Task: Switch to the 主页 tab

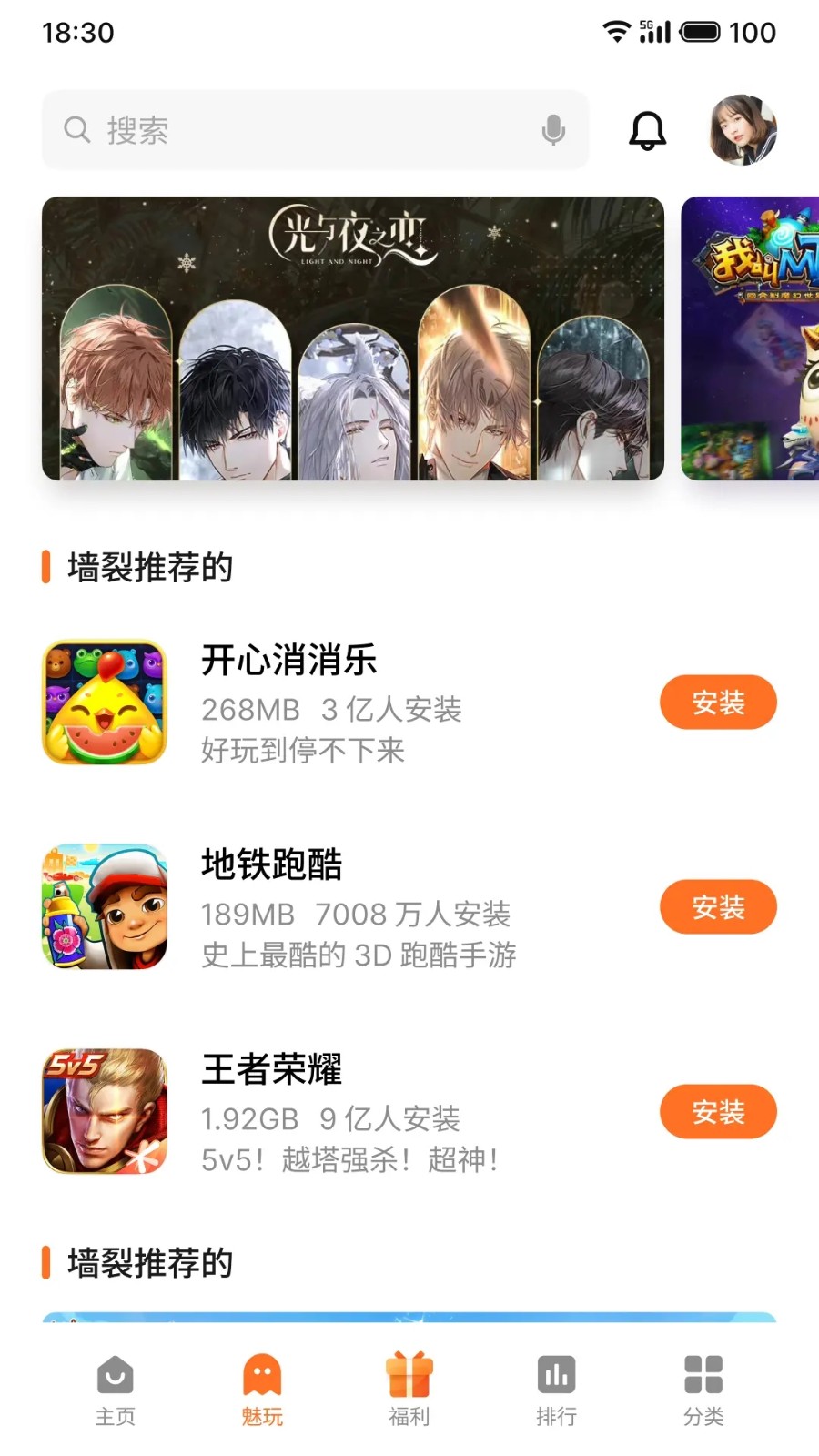Action: tap(116, 1389)
